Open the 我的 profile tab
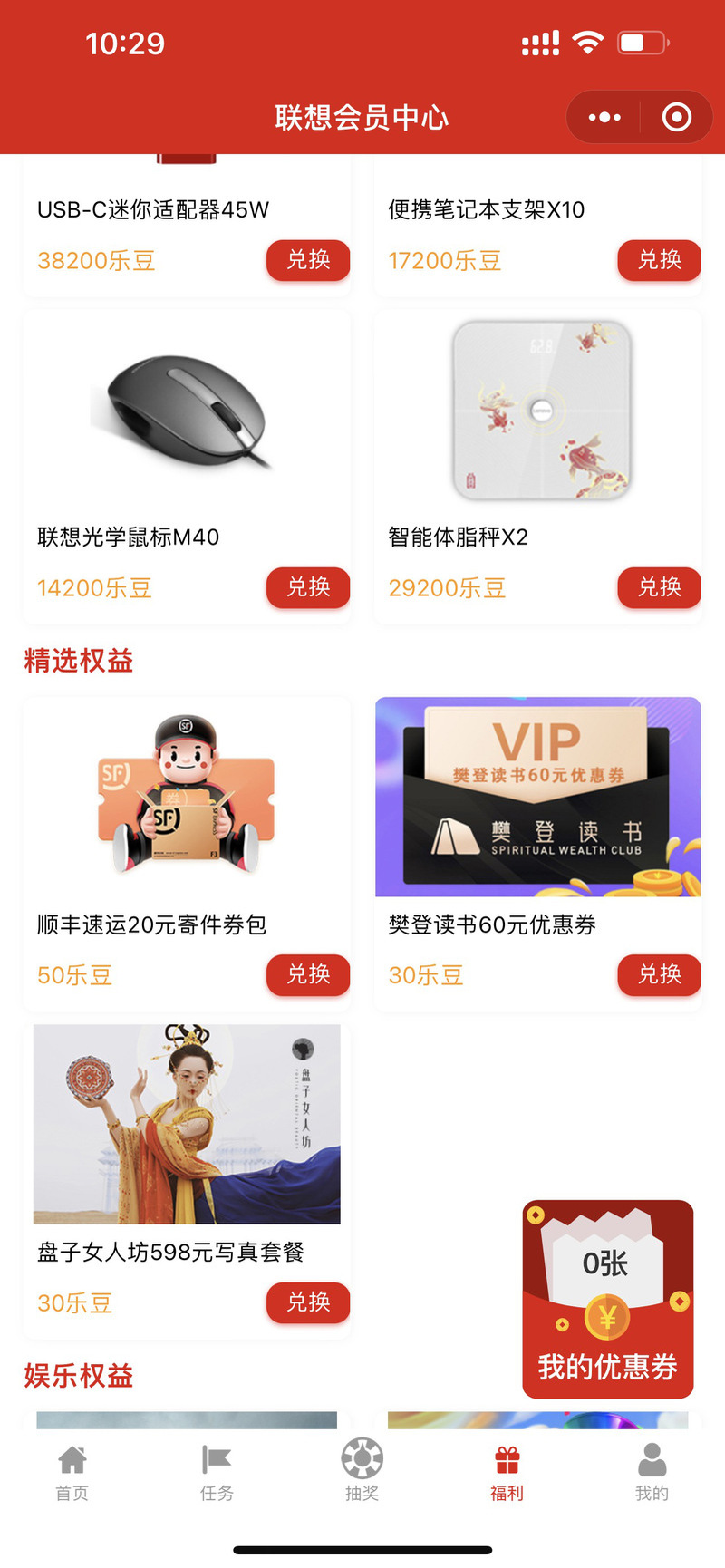Viewport: 725px width, 1568px height. click(x=652, y=1473)
